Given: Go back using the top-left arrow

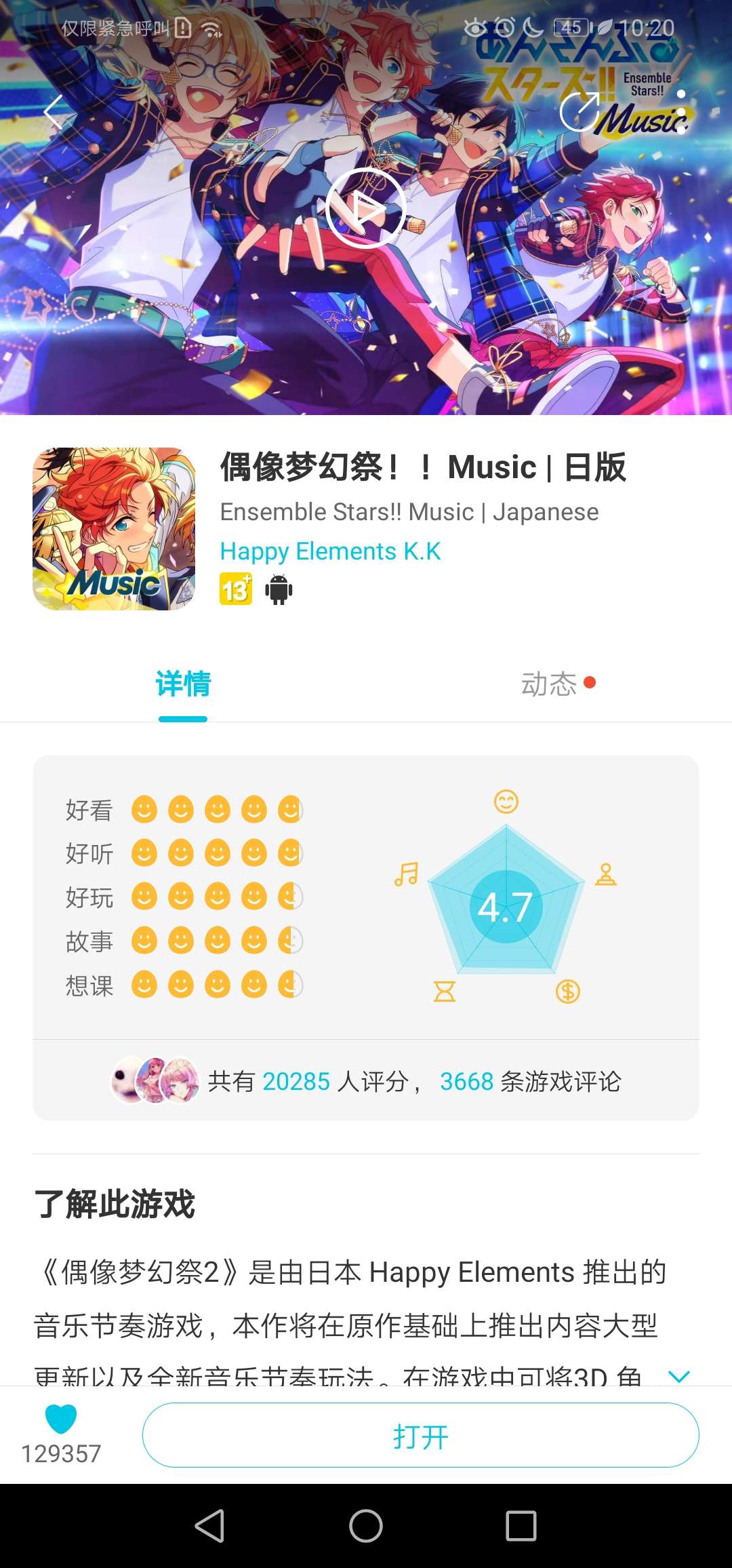Looking at the screenshot, I should [53, 112].
